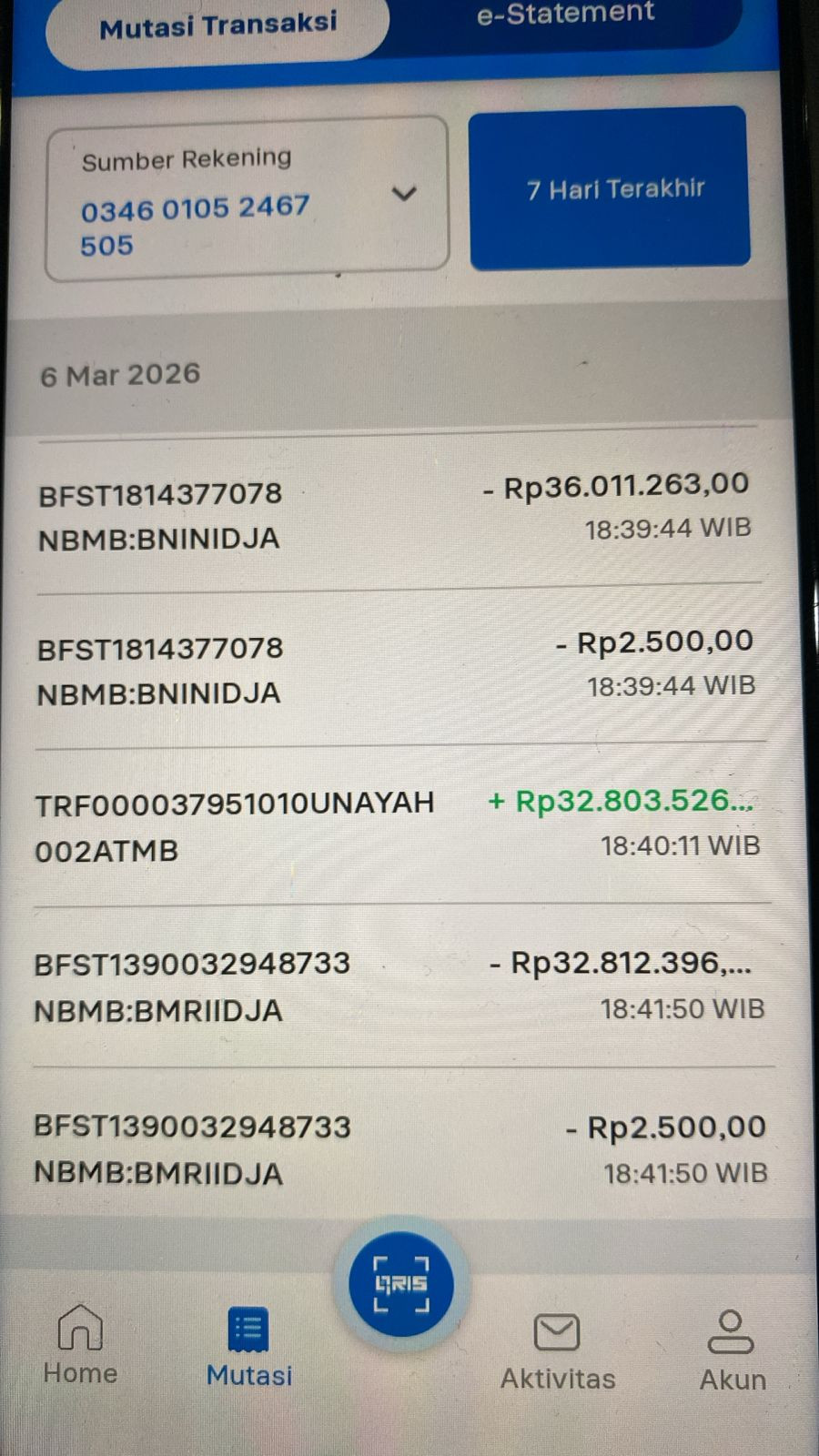
Task: Switch to the Akun tab
Action: tap(732, 1351)
